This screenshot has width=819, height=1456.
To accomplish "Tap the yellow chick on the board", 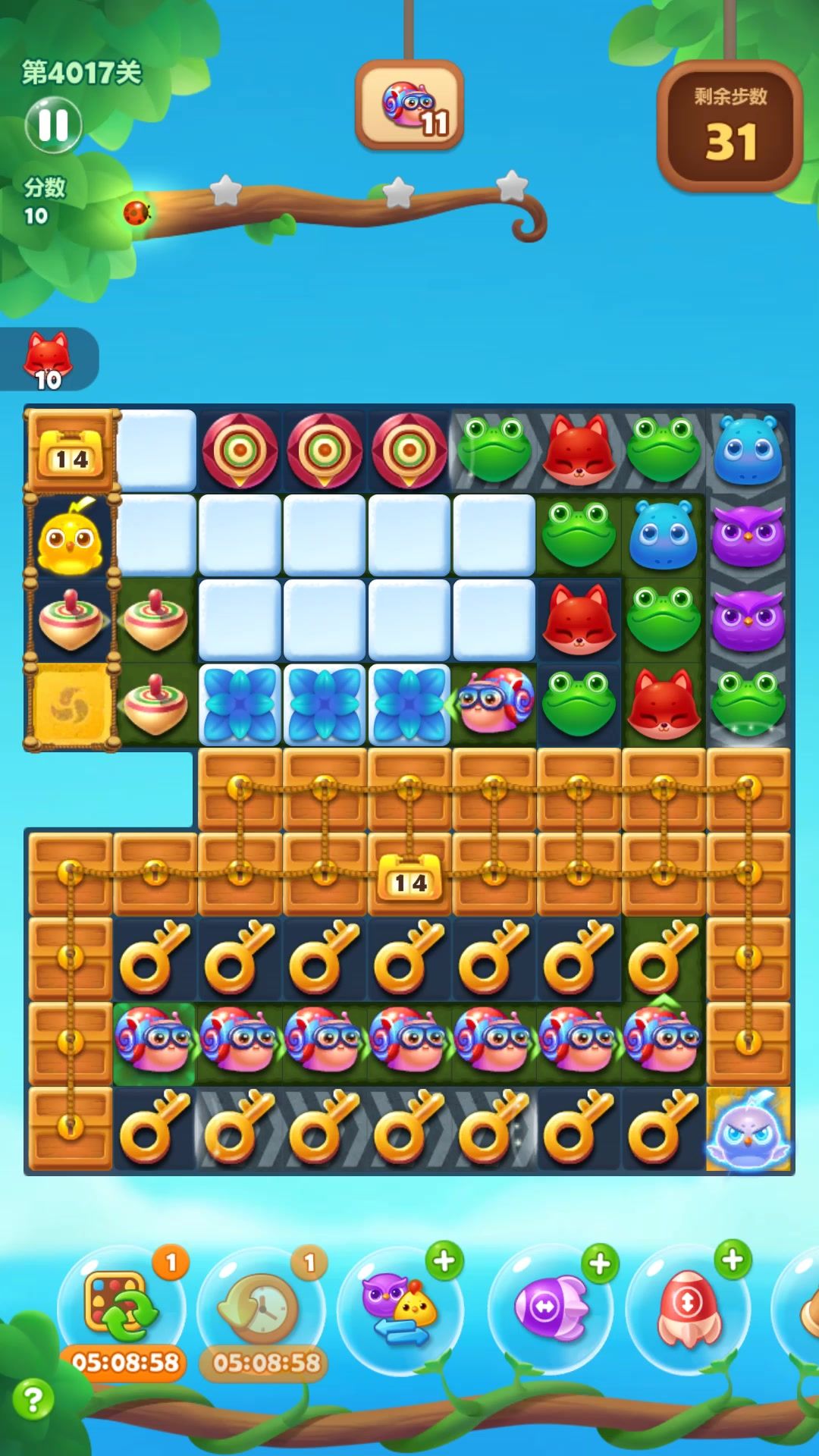I will tap(70, 538).
